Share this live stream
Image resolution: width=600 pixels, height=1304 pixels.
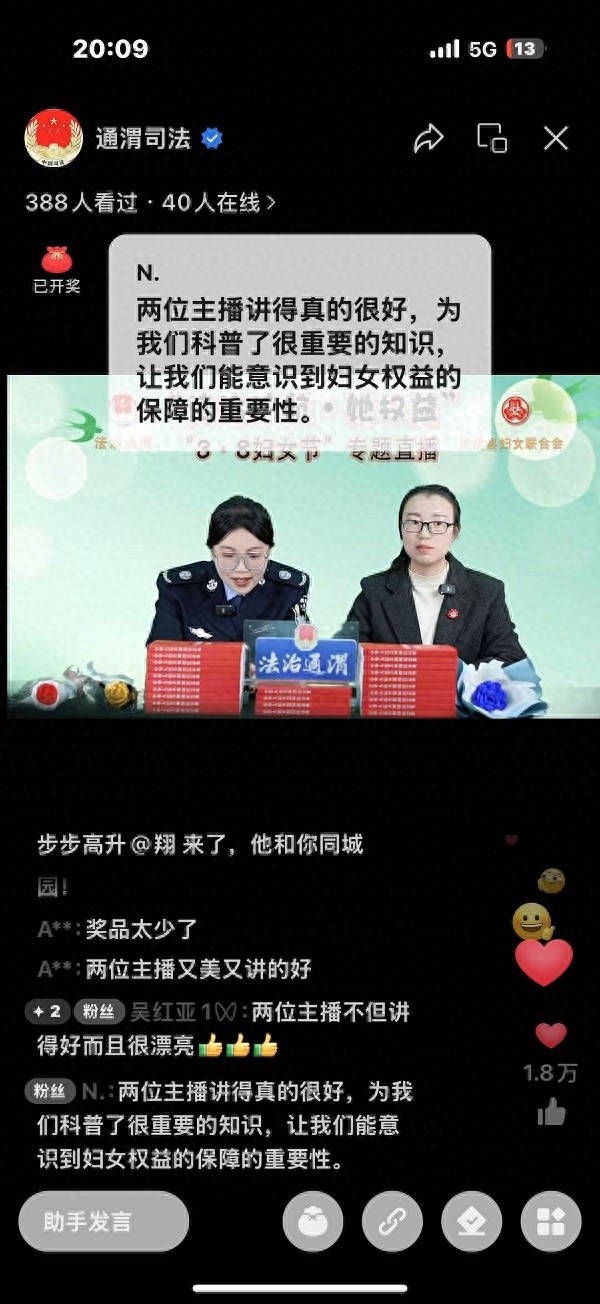click(x=429, y=138)
